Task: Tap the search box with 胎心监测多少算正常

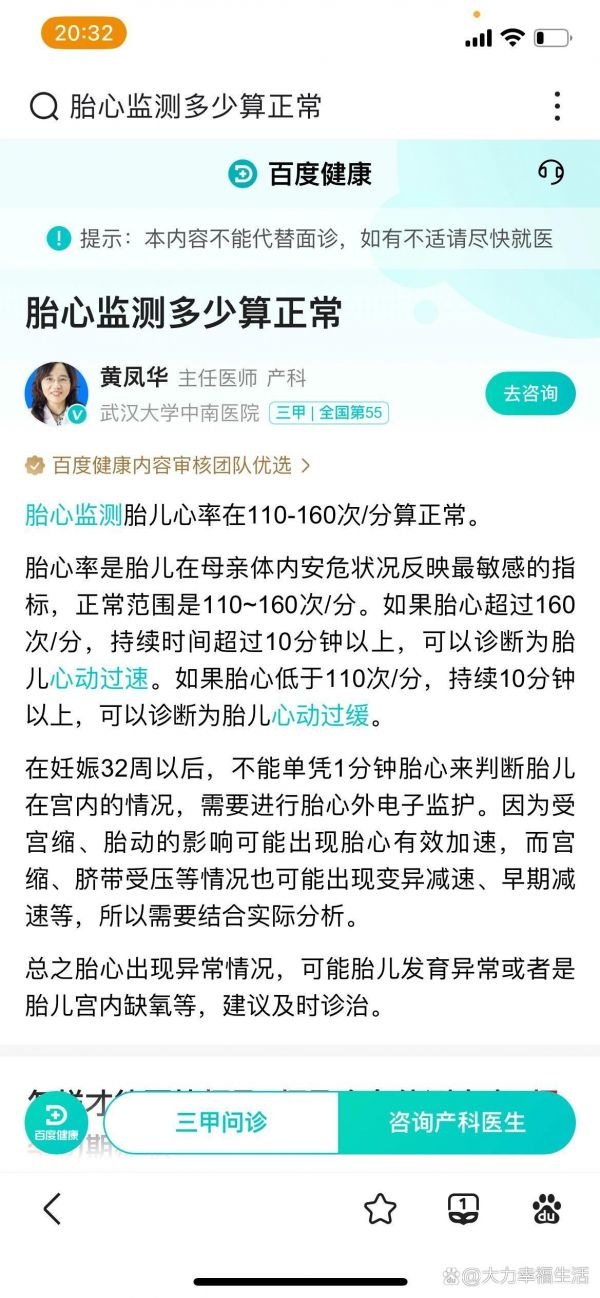Action: point(270,107)
